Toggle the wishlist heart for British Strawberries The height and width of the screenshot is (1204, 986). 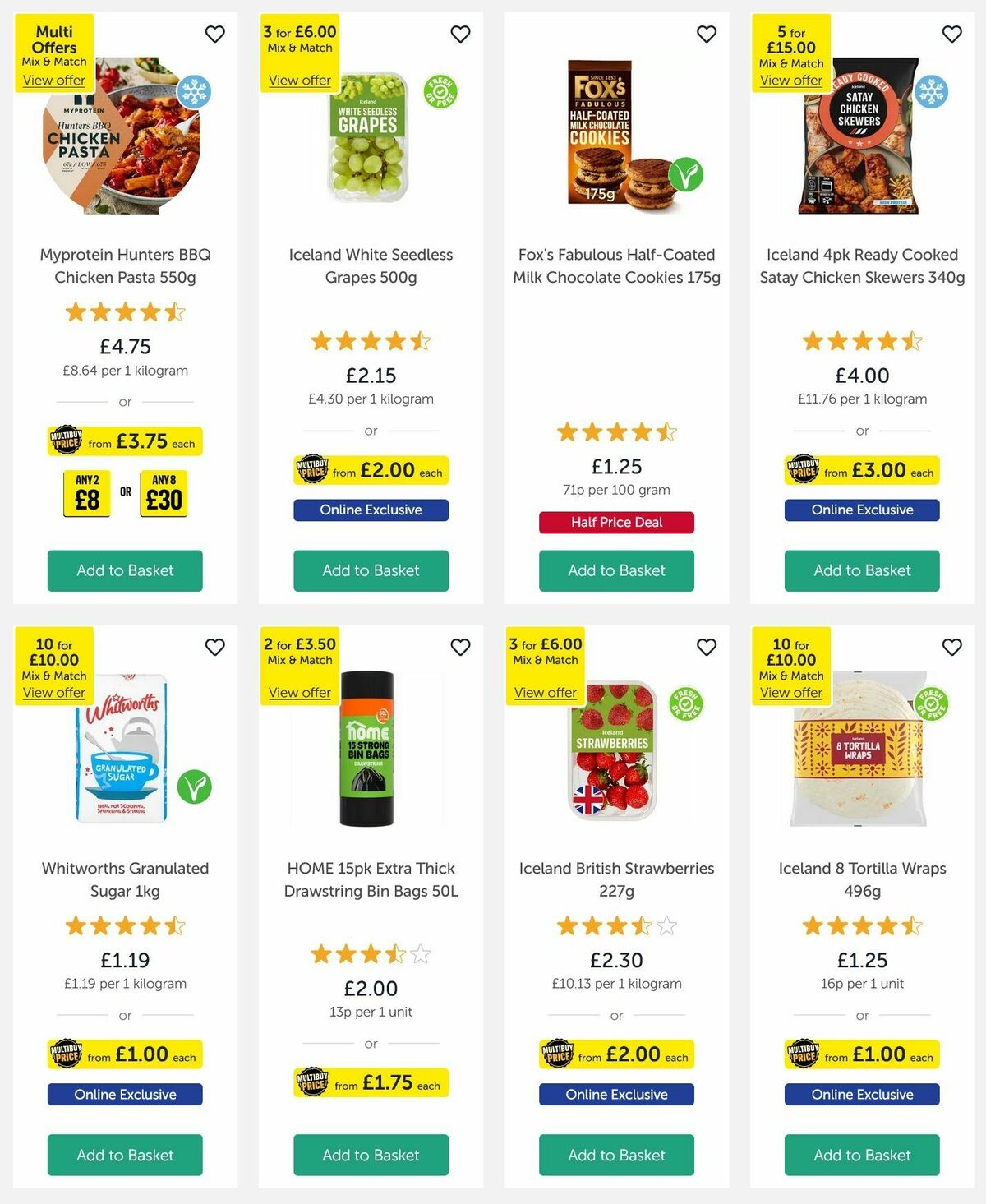pyautogui.click(x=707, y=647)
